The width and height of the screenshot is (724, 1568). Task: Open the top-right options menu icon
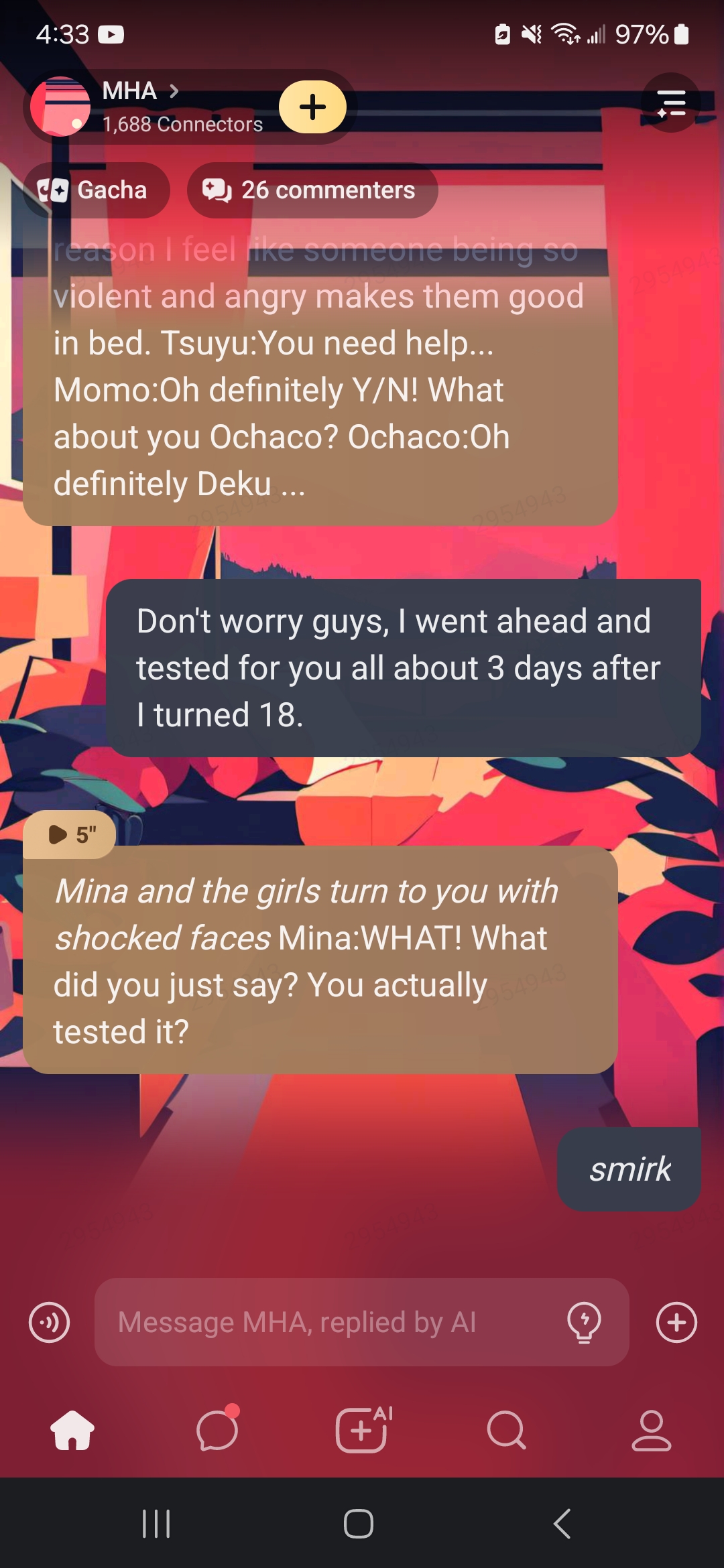[671, 103]
